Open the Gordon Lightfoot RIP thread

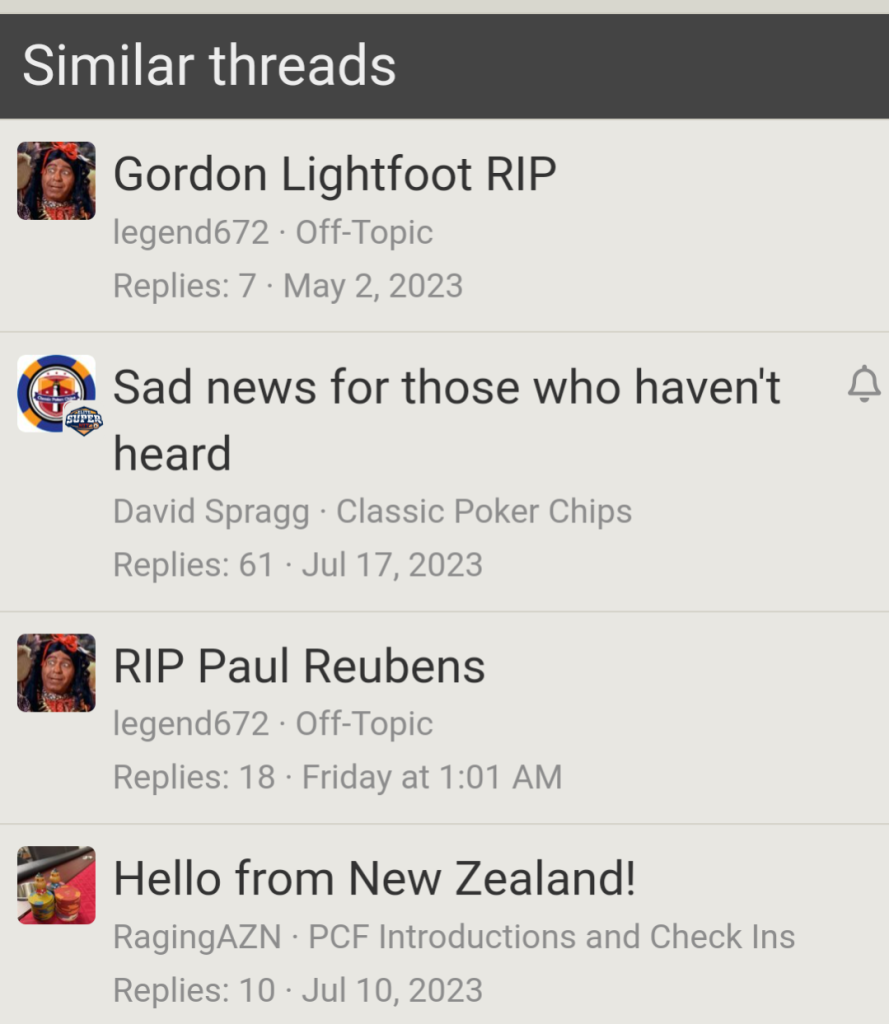pos(334,175)
